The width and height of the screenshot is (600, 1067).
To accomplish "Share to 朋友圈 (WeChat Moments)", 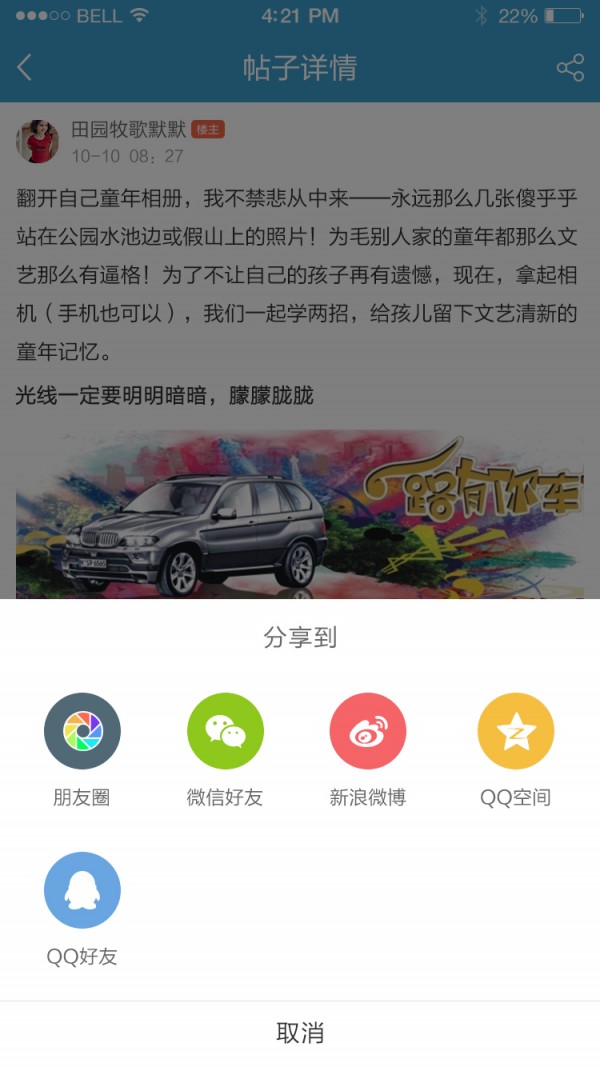I will [82, 731].
